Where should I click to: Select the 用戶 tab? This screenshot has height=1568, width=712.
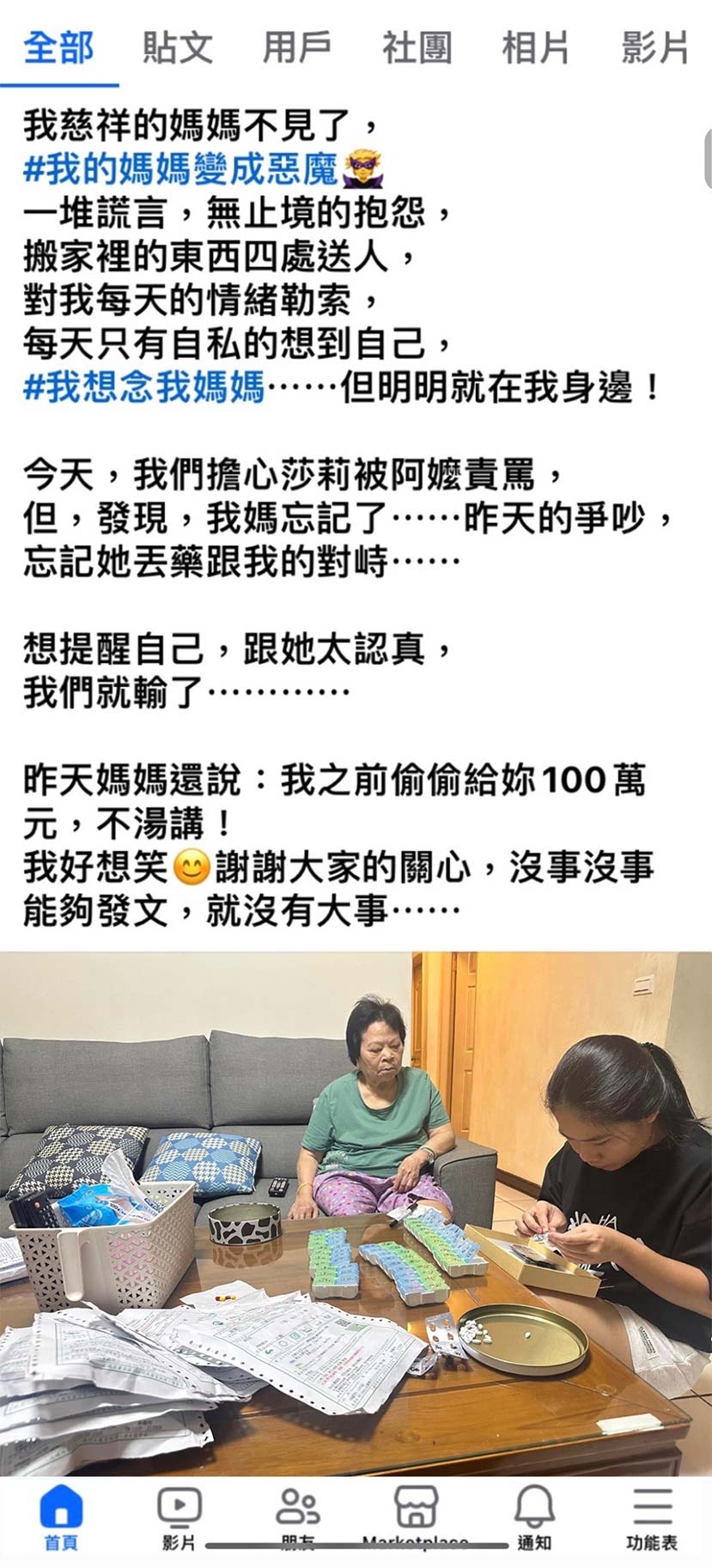click(x=296, y=47)
